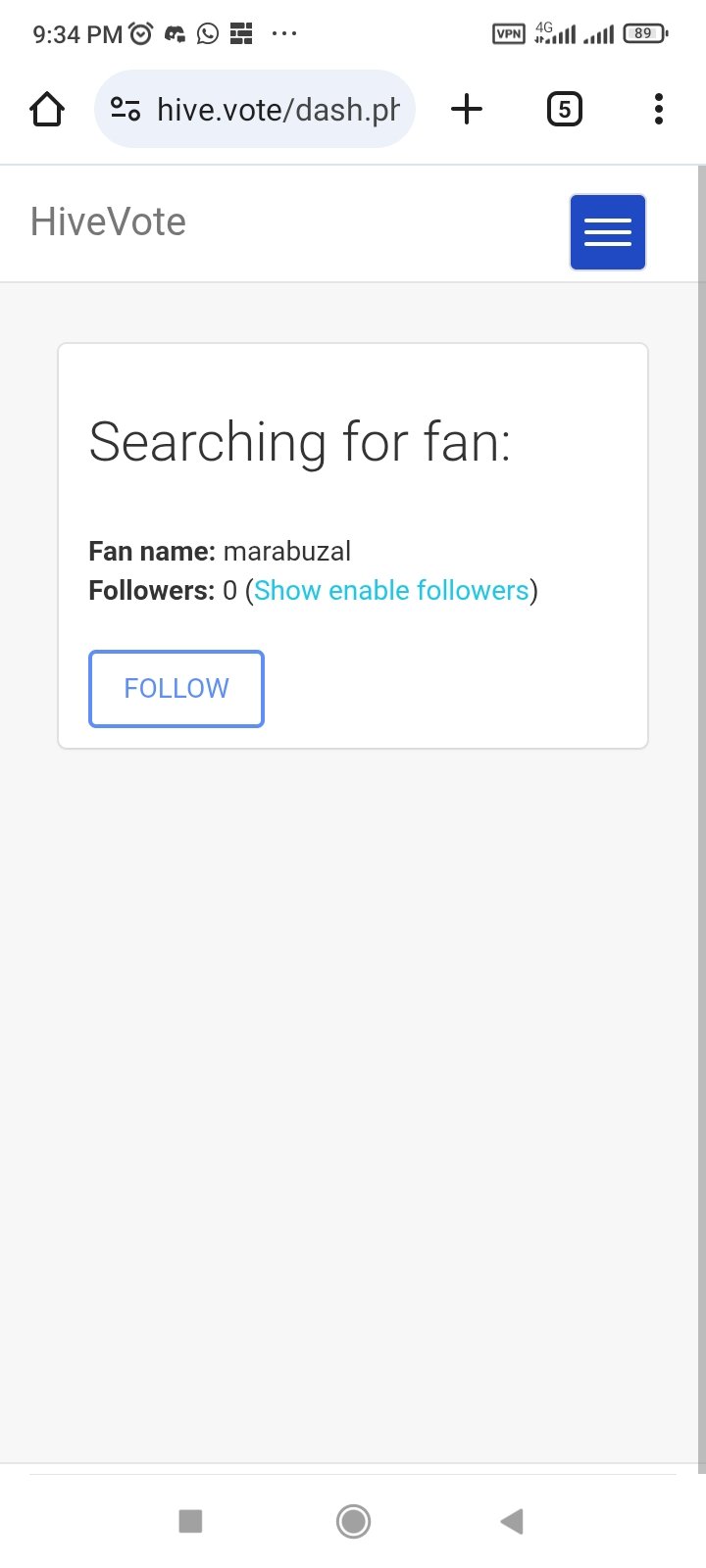Go back with system back button
Viewport: 706px width, 1568px height.
[512, 1521]
